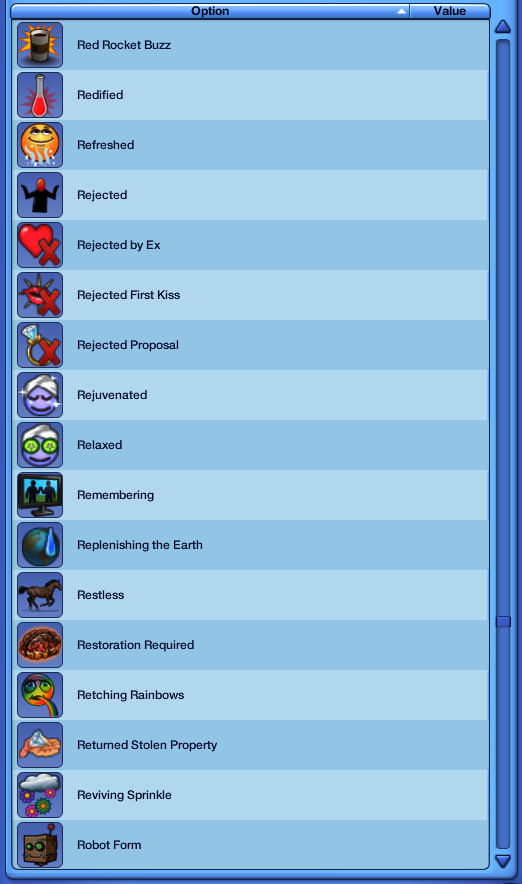Tap the scrollbar's up arrow

coord(502,26)
